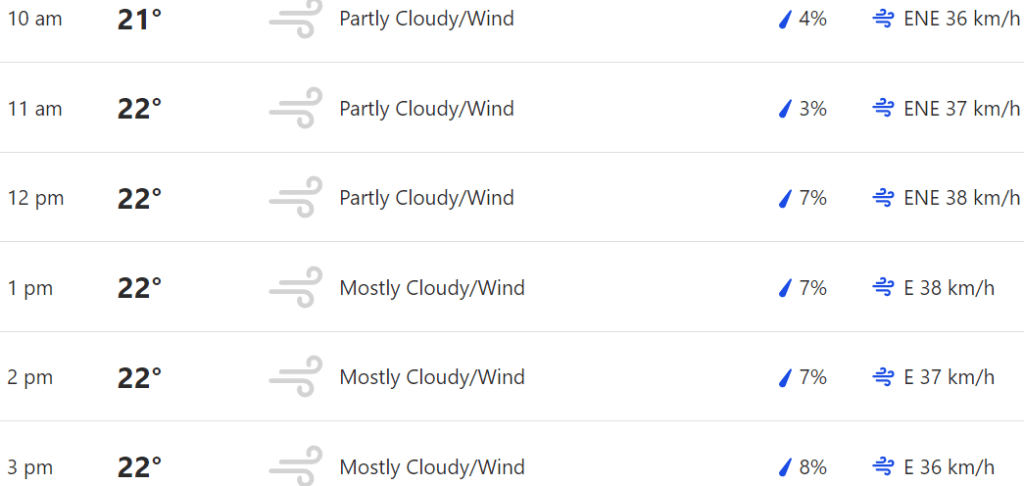
Task: Show the 12 pm forecast details
Action: (426, 198)
